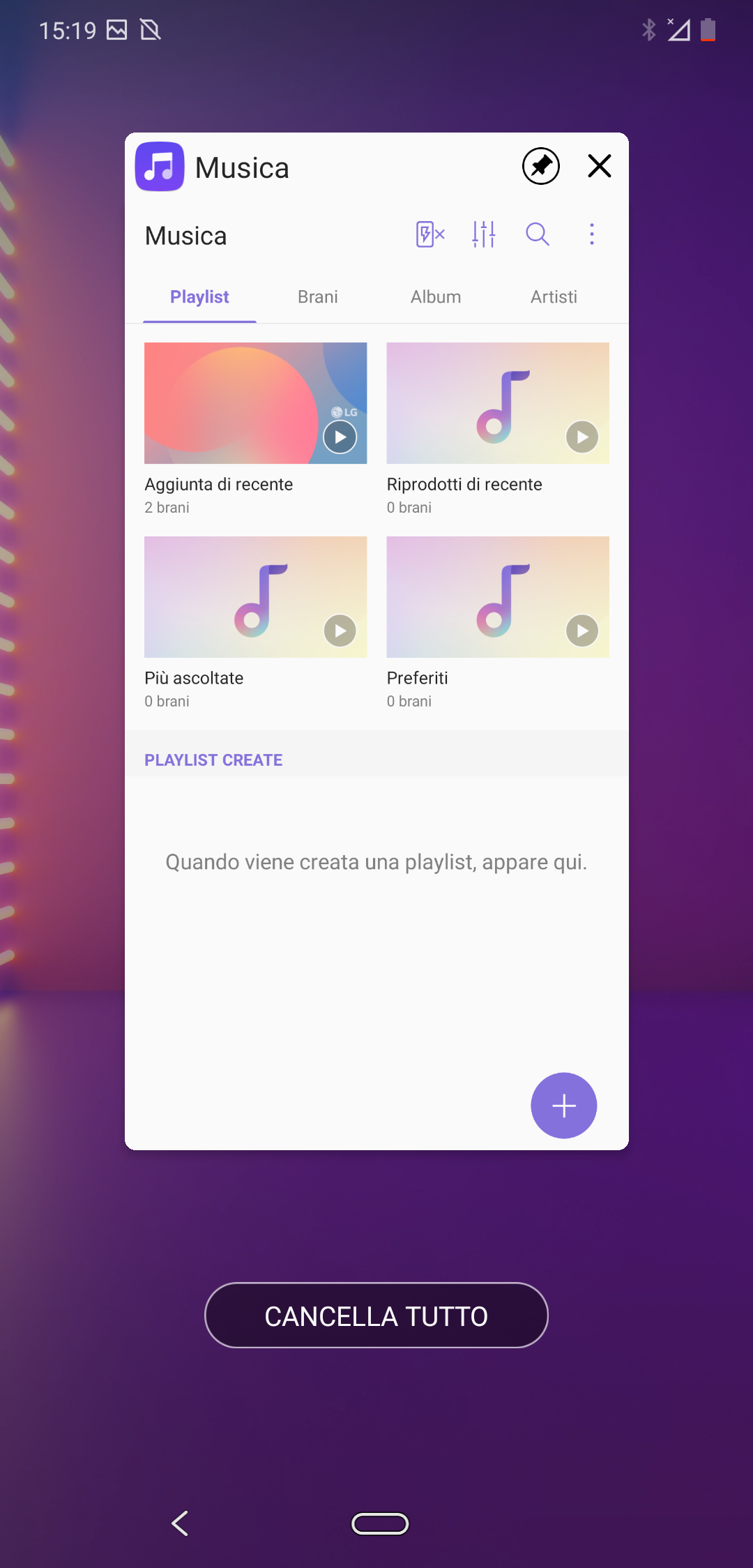This screenshot has height=1568, width=753.
Task: Tap the CANCELLA TUTTO button
Action: coord(376,1316)
